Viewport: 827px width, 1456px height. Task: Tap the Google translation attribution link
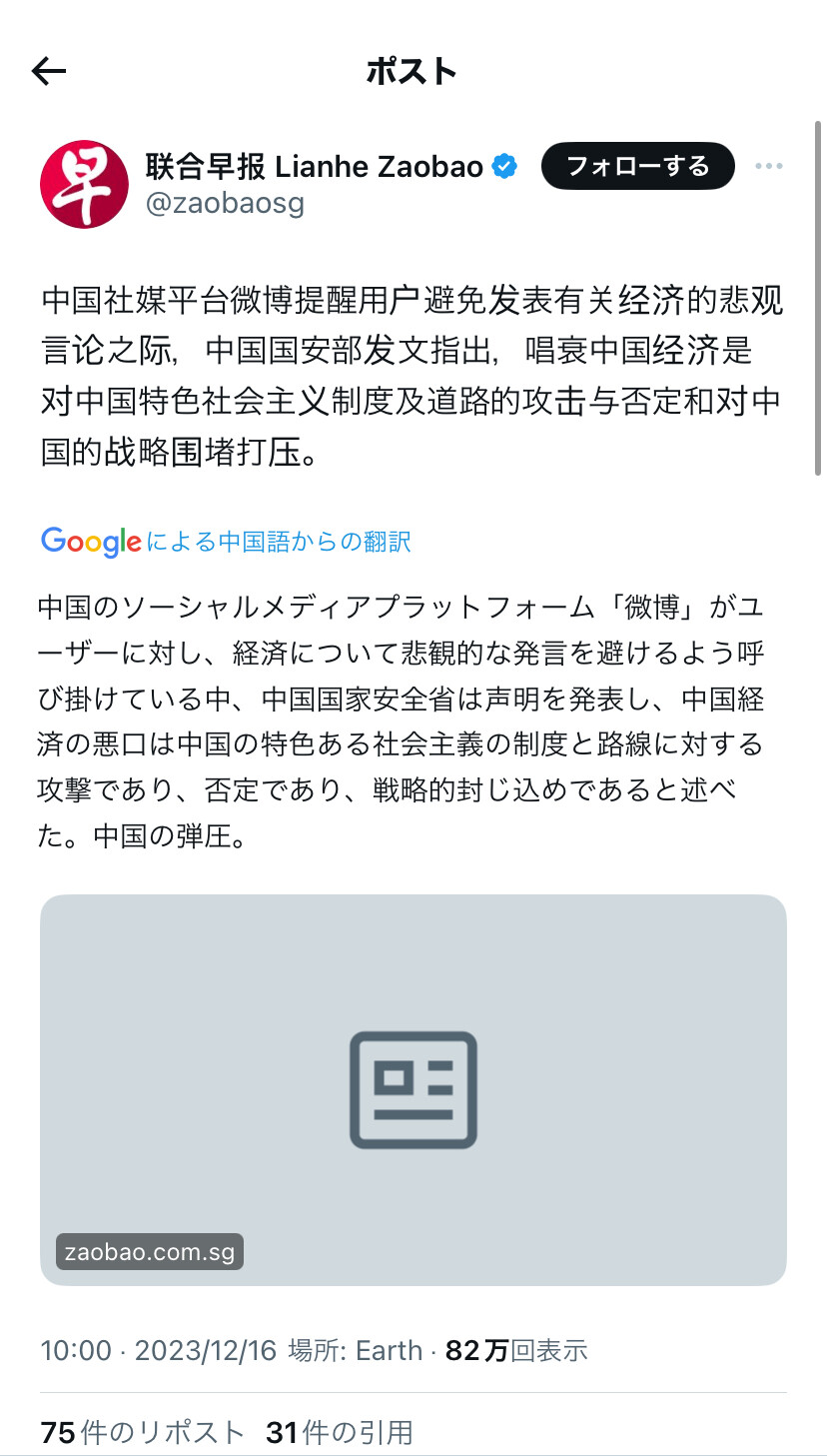[227, 542]
